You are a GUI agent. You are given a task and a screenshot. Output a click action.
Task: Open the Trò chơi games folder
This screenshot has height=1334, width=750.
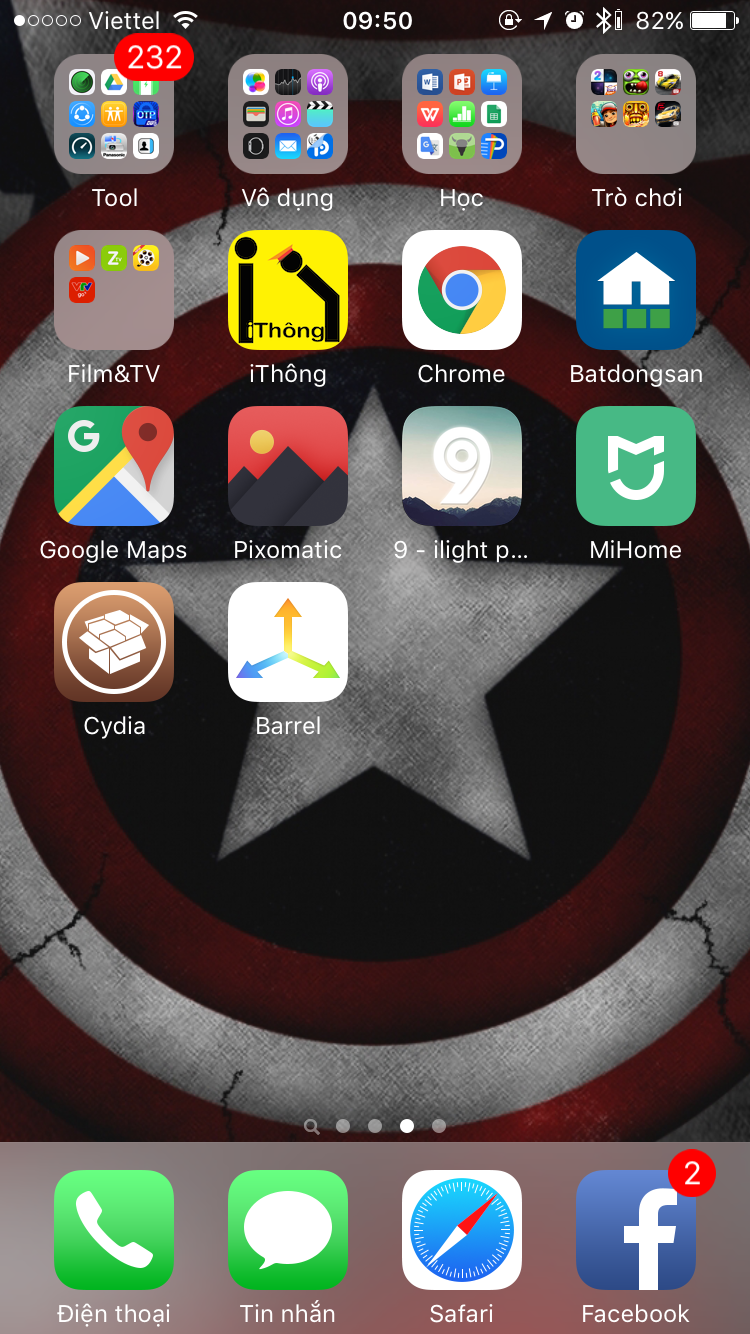pyautogui.click(x=636, y=115)
